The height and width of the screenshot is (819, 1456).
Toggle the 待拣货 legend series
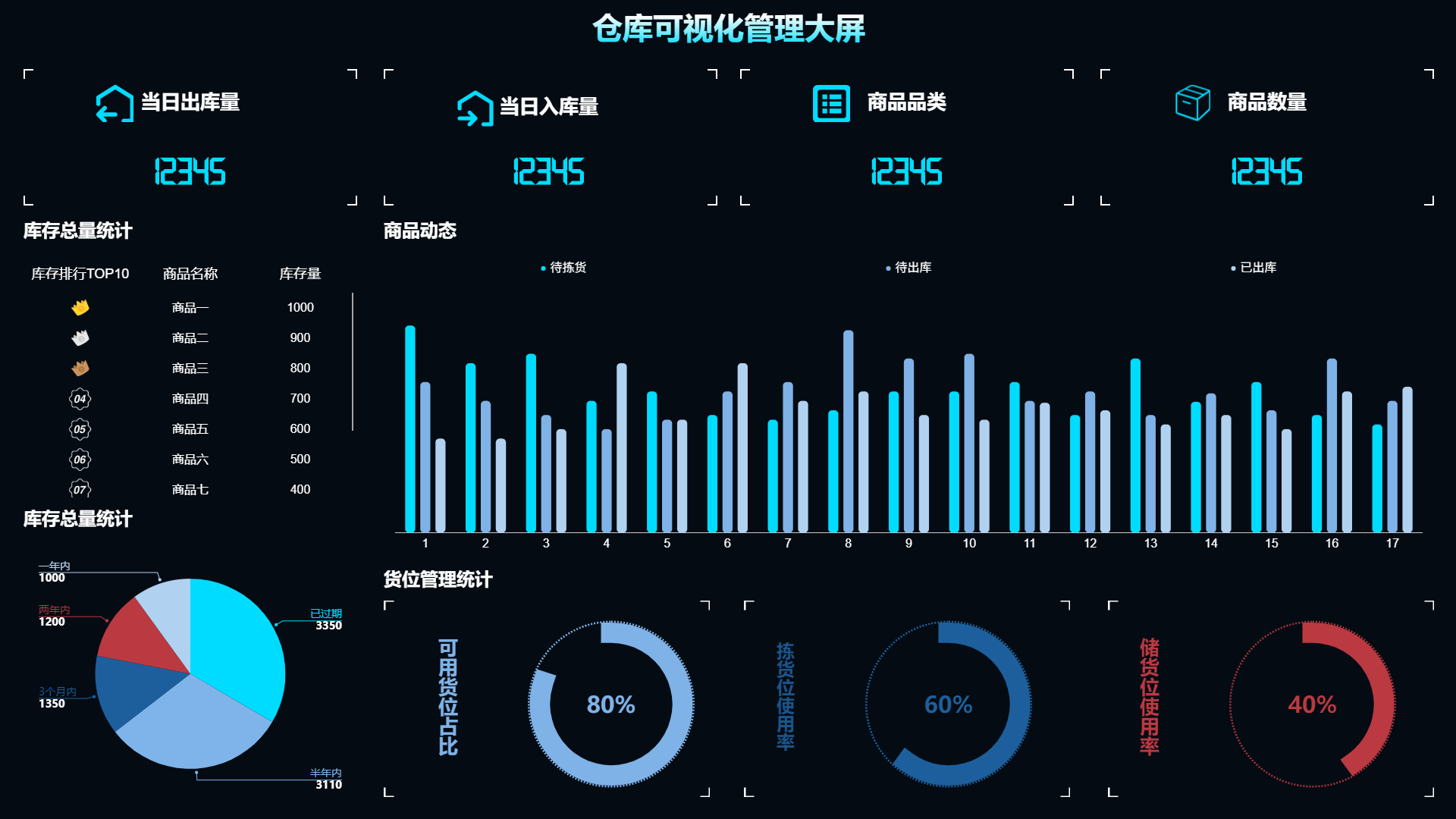click(563, 268)
